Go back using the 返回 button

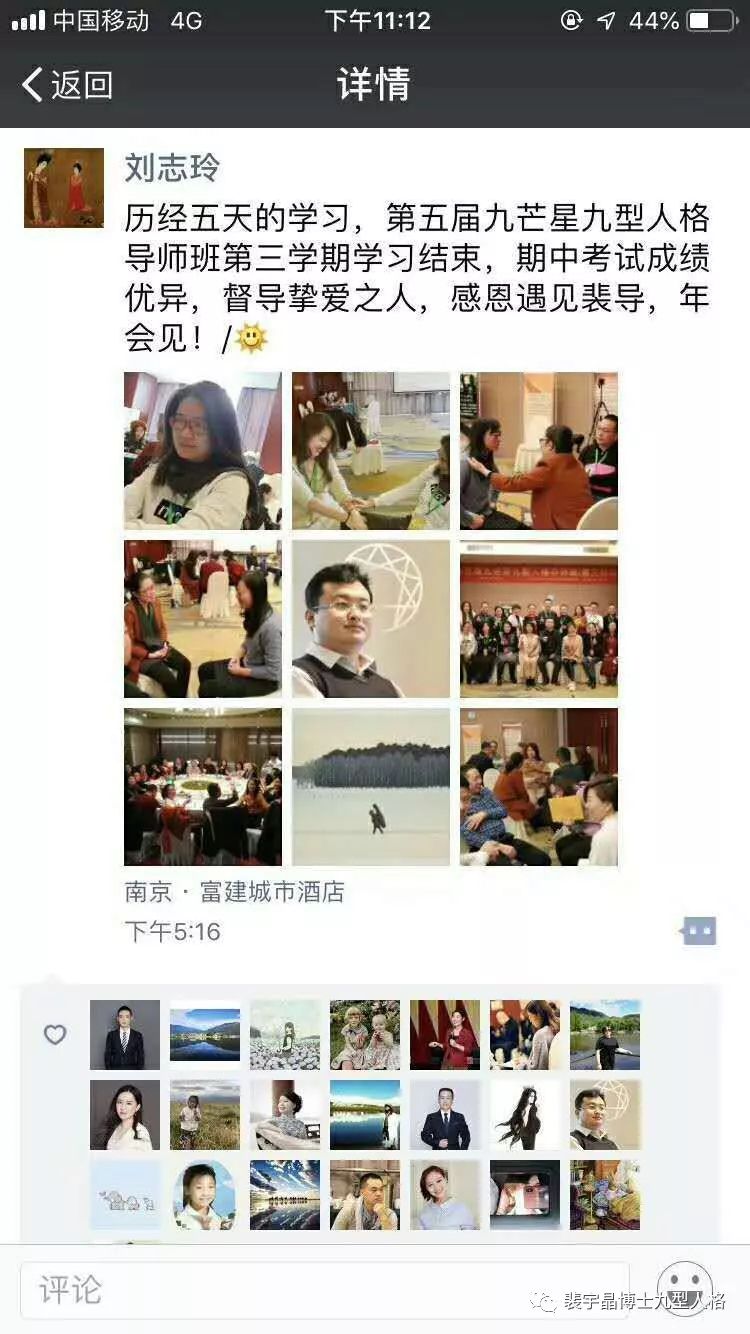68,85
